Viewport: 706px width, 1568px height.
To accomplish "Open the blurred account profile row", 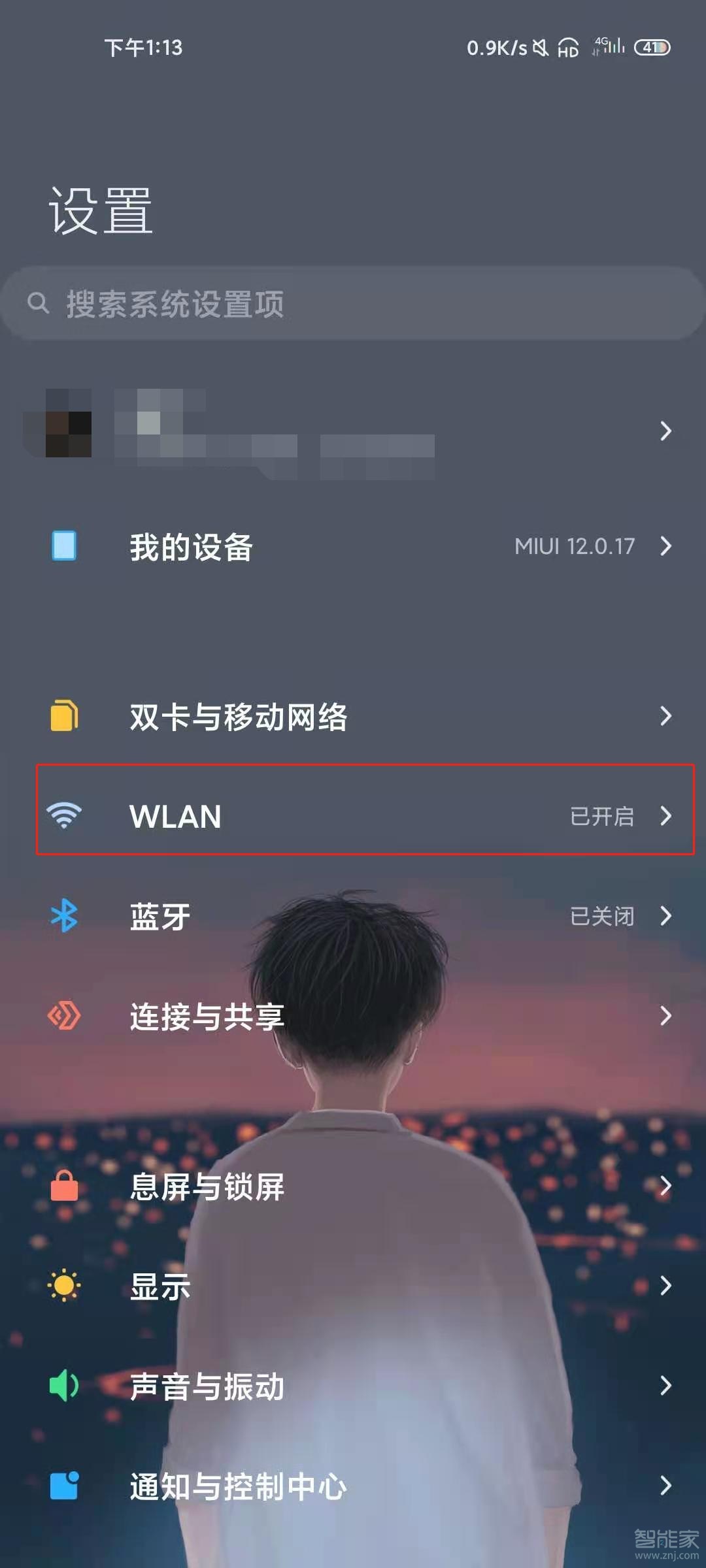I will (353, 431).
